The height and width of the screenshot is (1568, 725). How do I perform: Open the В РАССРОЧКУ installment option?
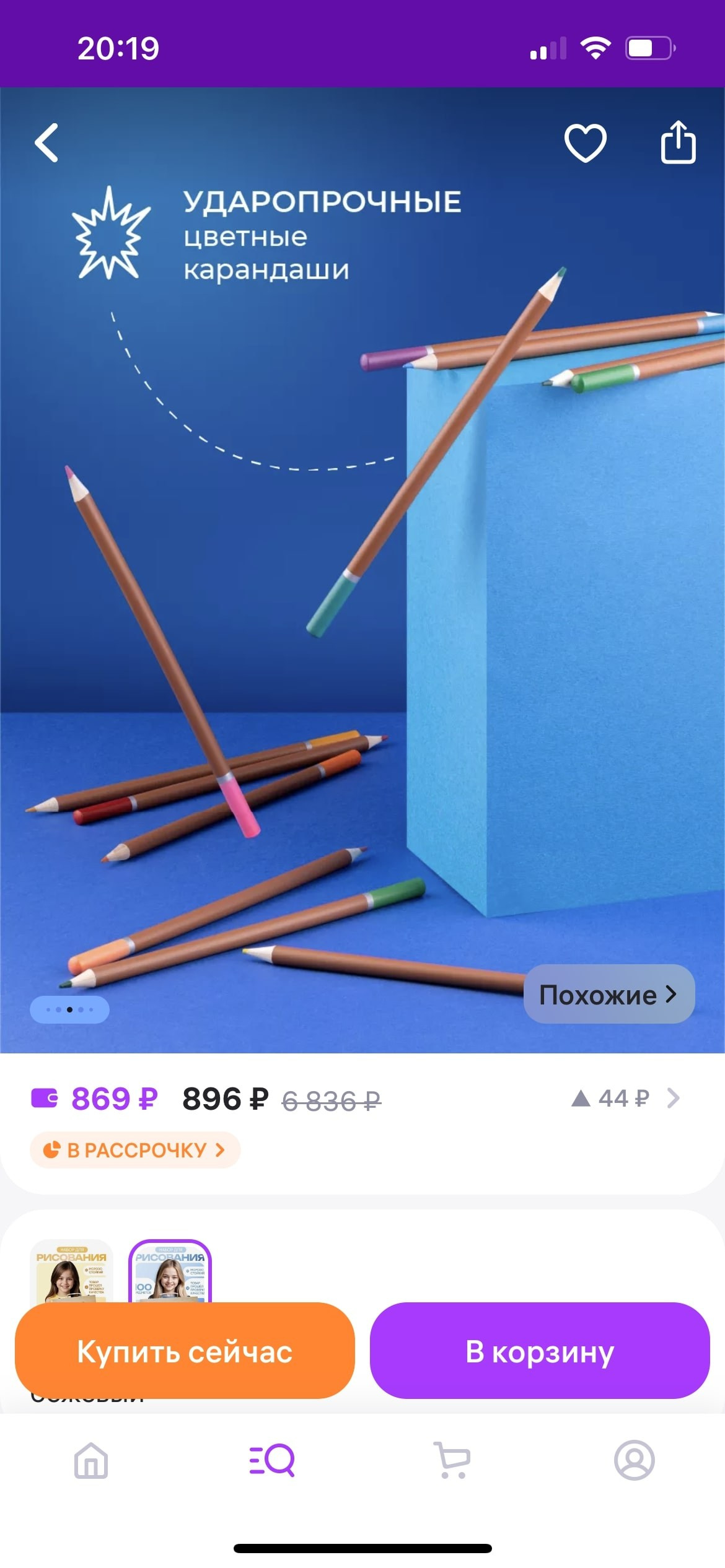click(135, 1150)
